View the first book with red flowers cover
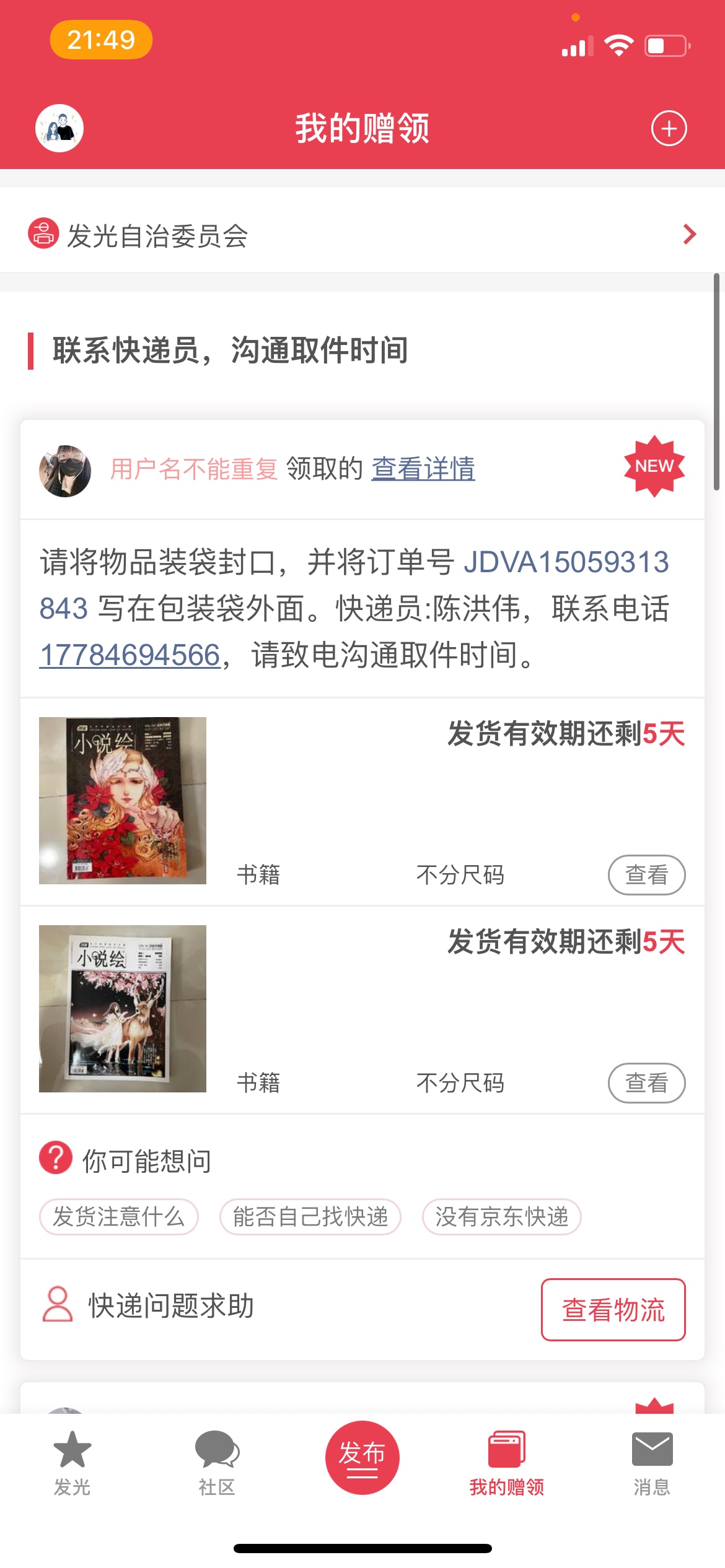Image resolution: width=725 pixels, height=1568 pixels. tap(646, 874)
